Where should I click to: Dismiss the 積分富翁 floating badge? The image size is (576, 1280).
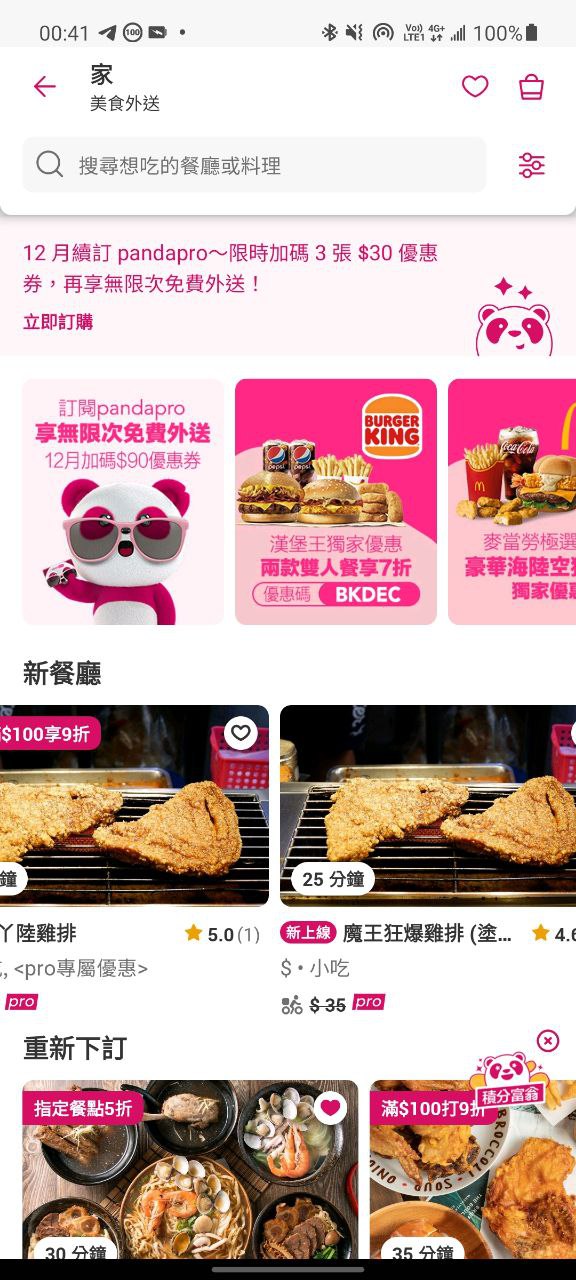coord(548,1041)
